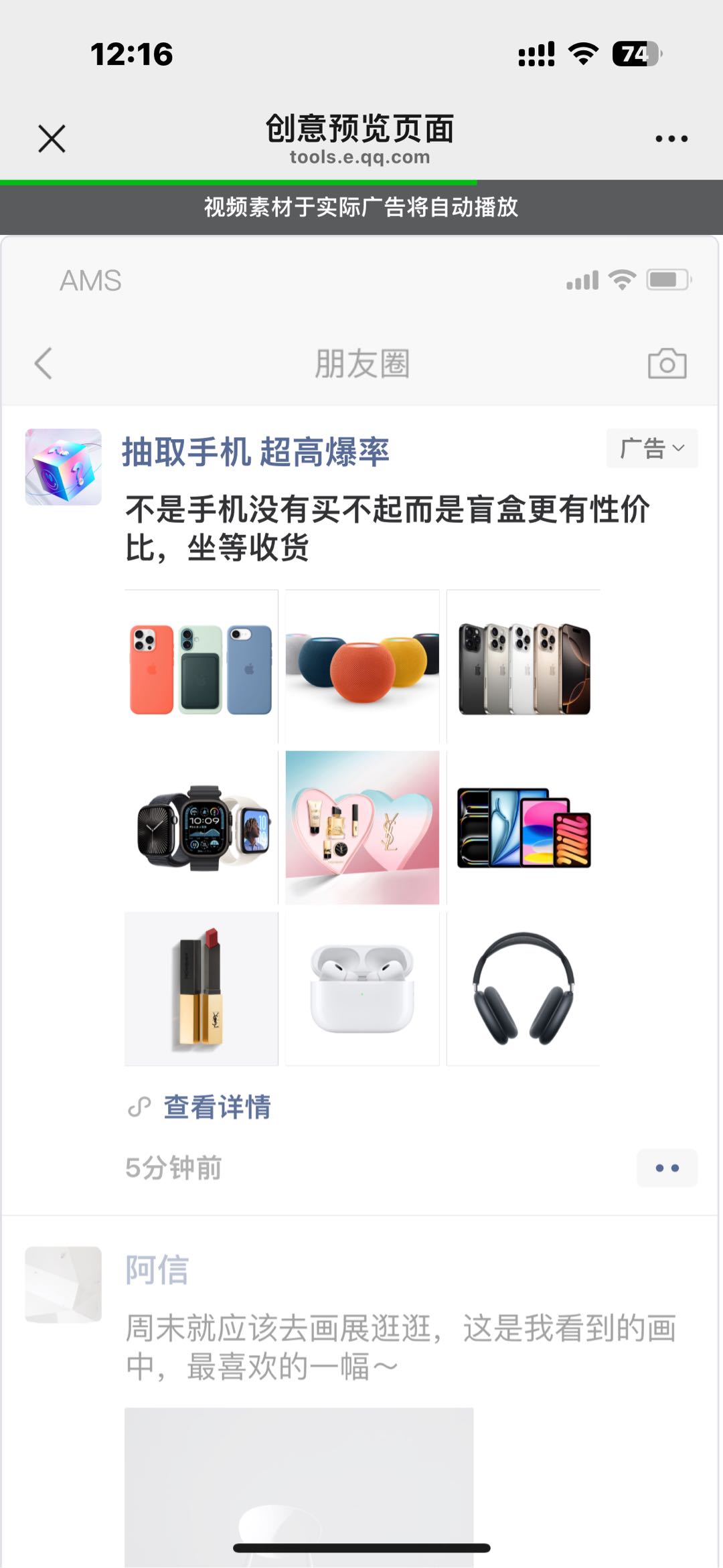Open 阿信's profile name
Image resolution: width=723 pixels, height=1568 pixels.
tap(157, 1270)
